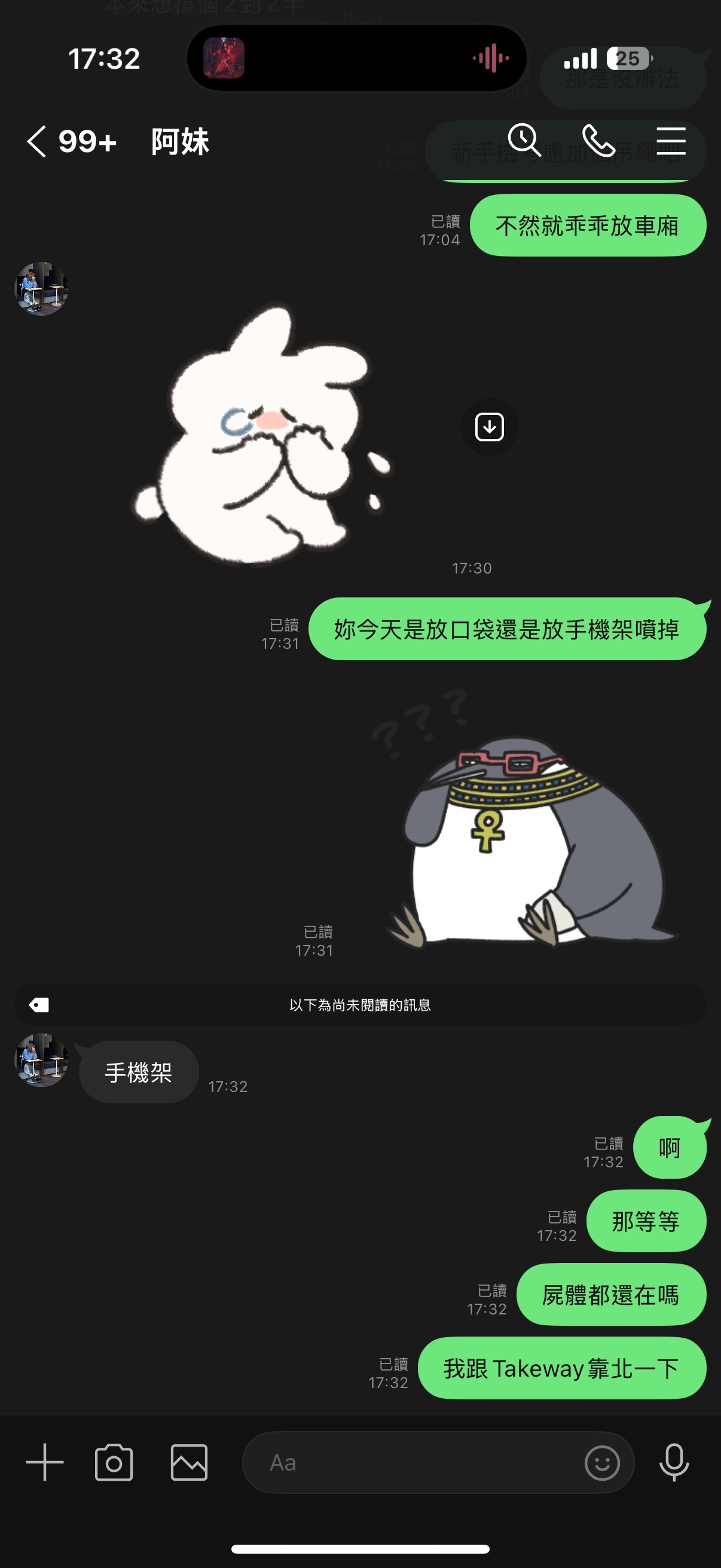Open the chat menu with three lines

tap(671, 141)
